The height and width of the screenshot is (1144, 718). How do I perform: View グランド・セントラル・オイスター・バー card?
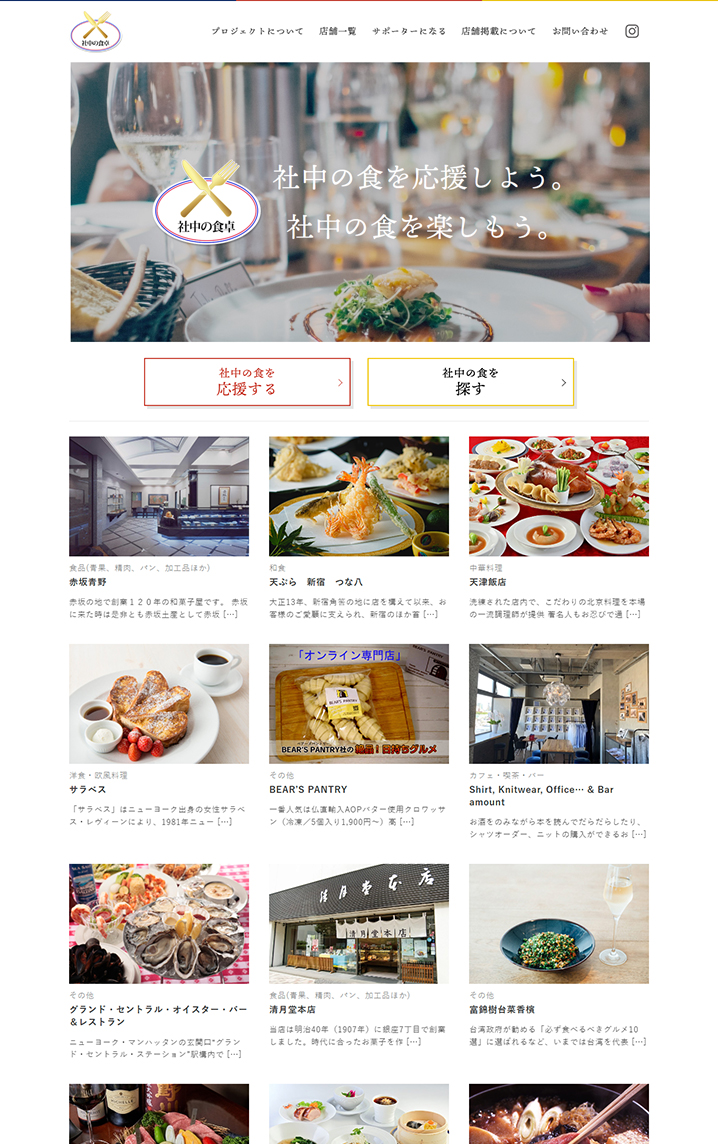[x=159, y=924]
